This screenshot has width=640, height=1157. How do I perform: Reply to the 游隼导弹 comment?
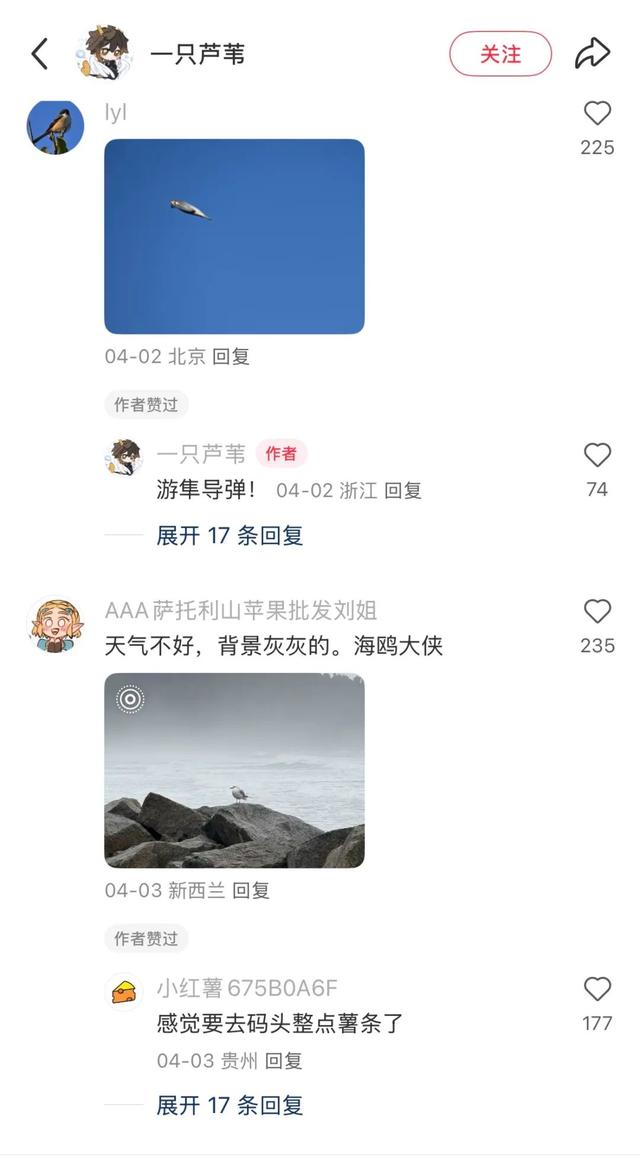coord(403,490)
